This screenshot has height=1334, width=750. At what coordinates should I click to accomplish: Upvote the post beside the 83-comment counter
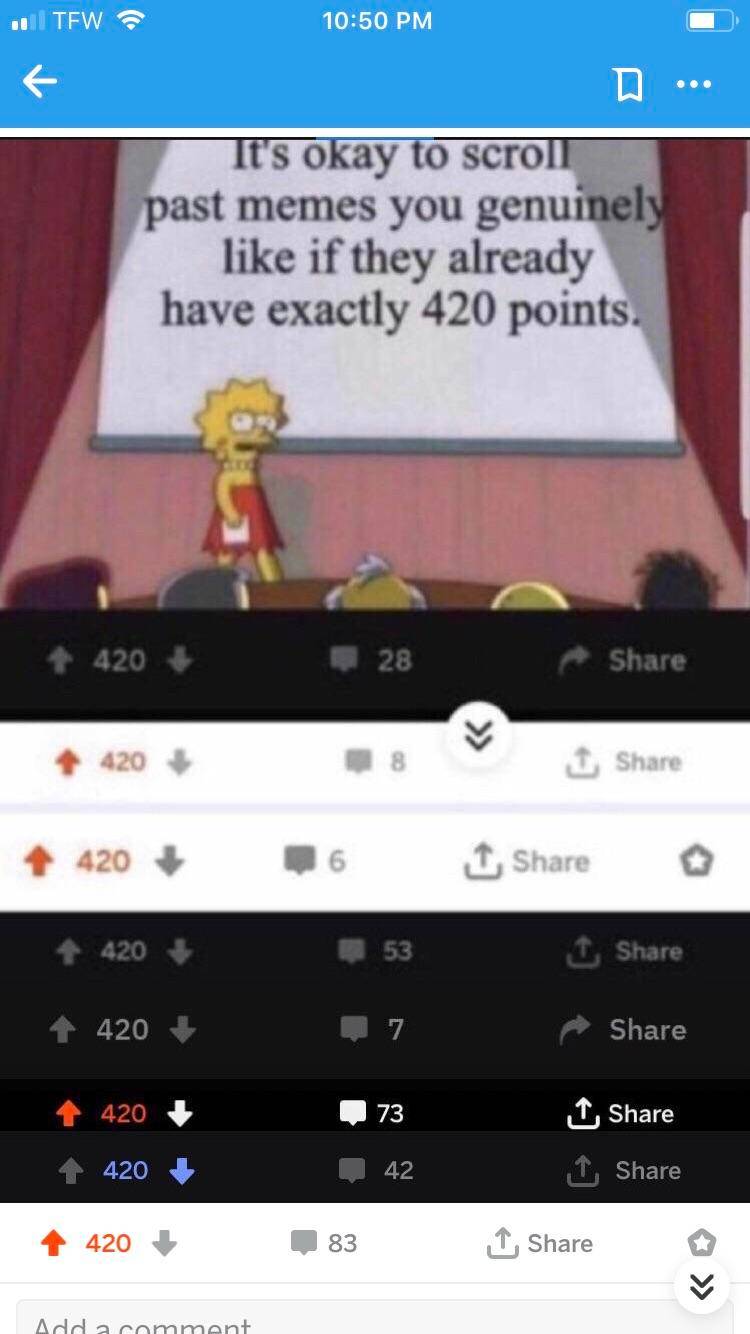pyautogui.click(x=54, y=1243)
